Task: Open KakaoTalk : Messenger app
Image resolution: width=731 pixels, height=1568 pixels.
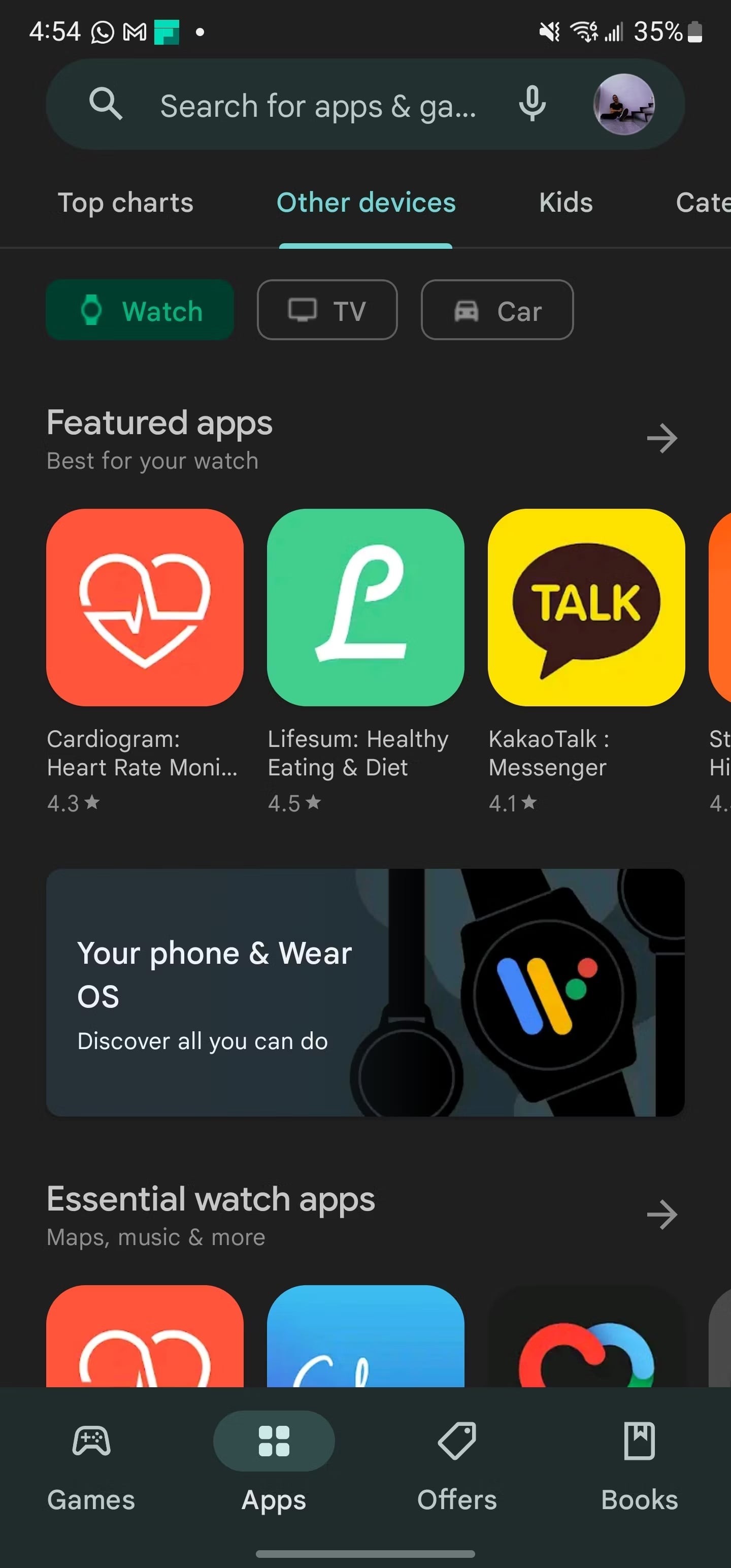Action: tap(585, 607)
